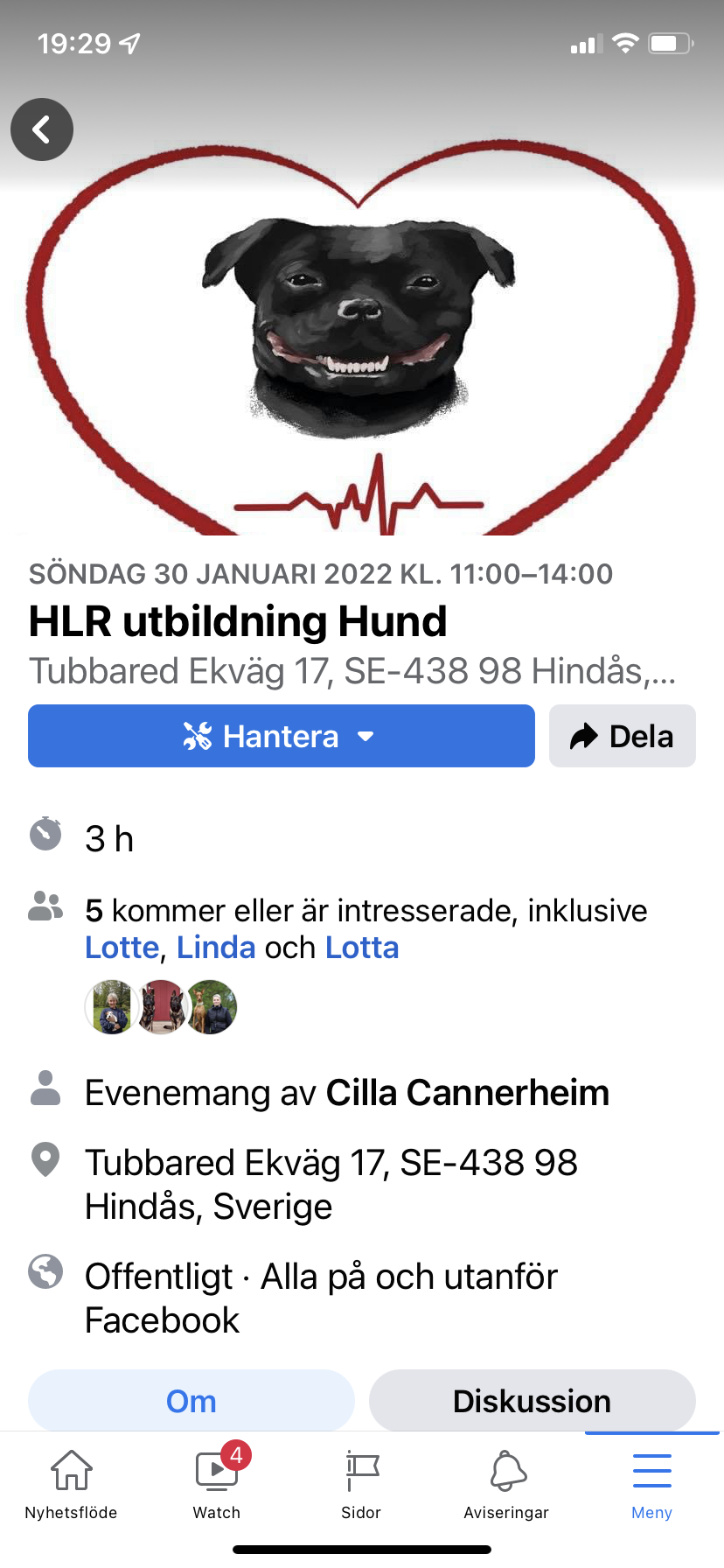The image size is (724, 1568).
Task: Open Lotta's profile link
Action: (x=362, y=948)
